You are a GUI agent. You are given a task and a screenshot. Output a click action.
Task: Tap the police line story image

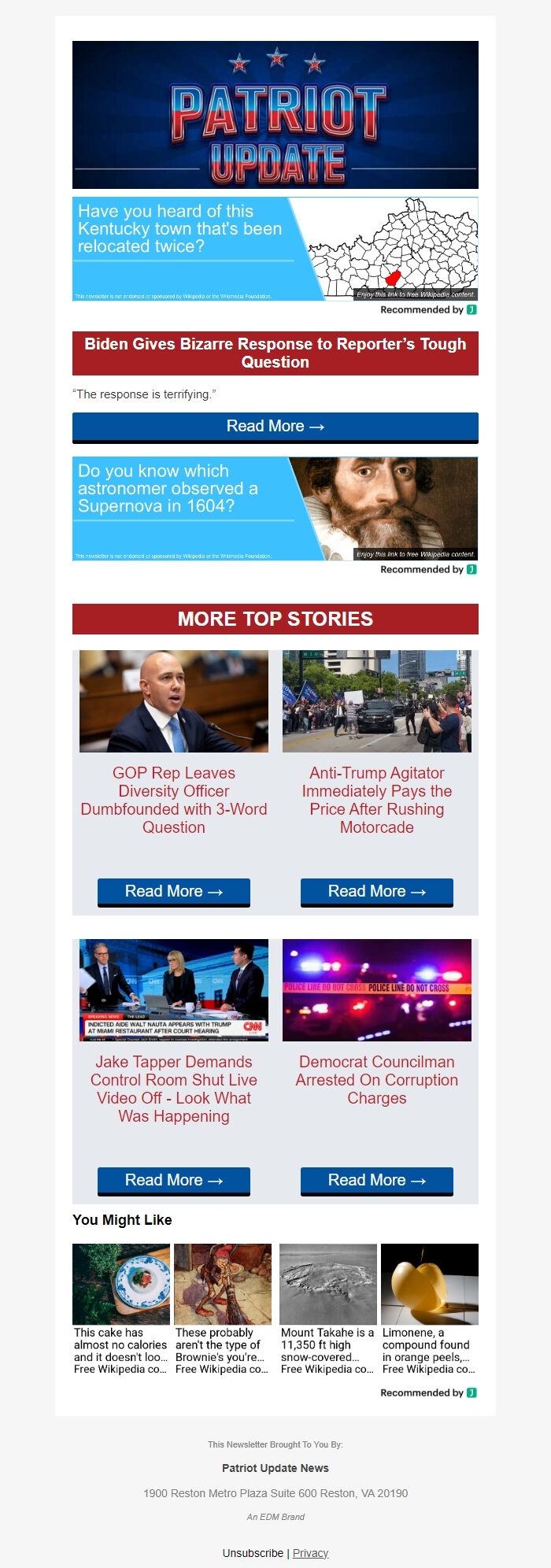(377, 989)
